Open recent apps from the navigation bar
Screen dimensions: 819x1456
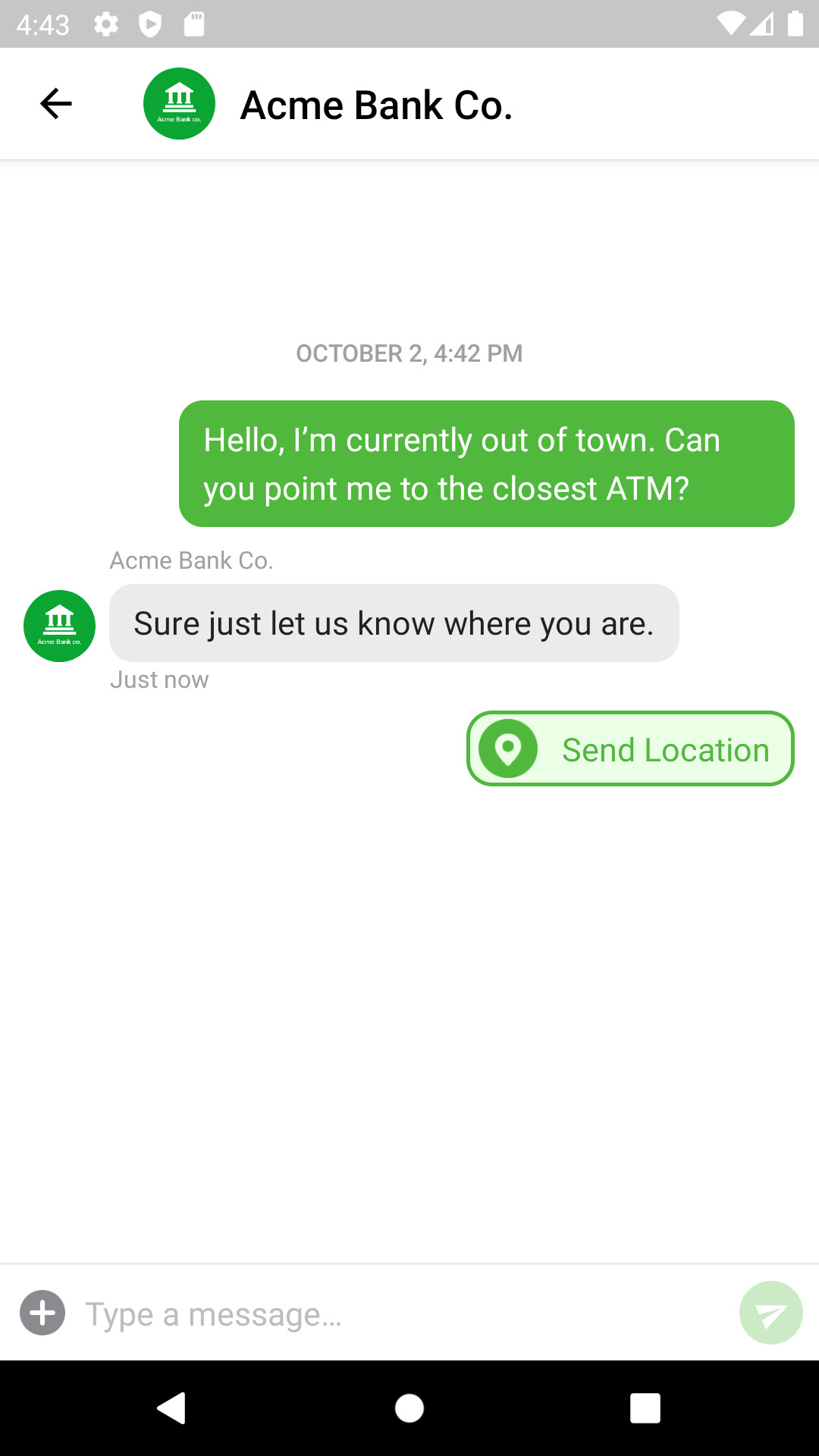645,1408
